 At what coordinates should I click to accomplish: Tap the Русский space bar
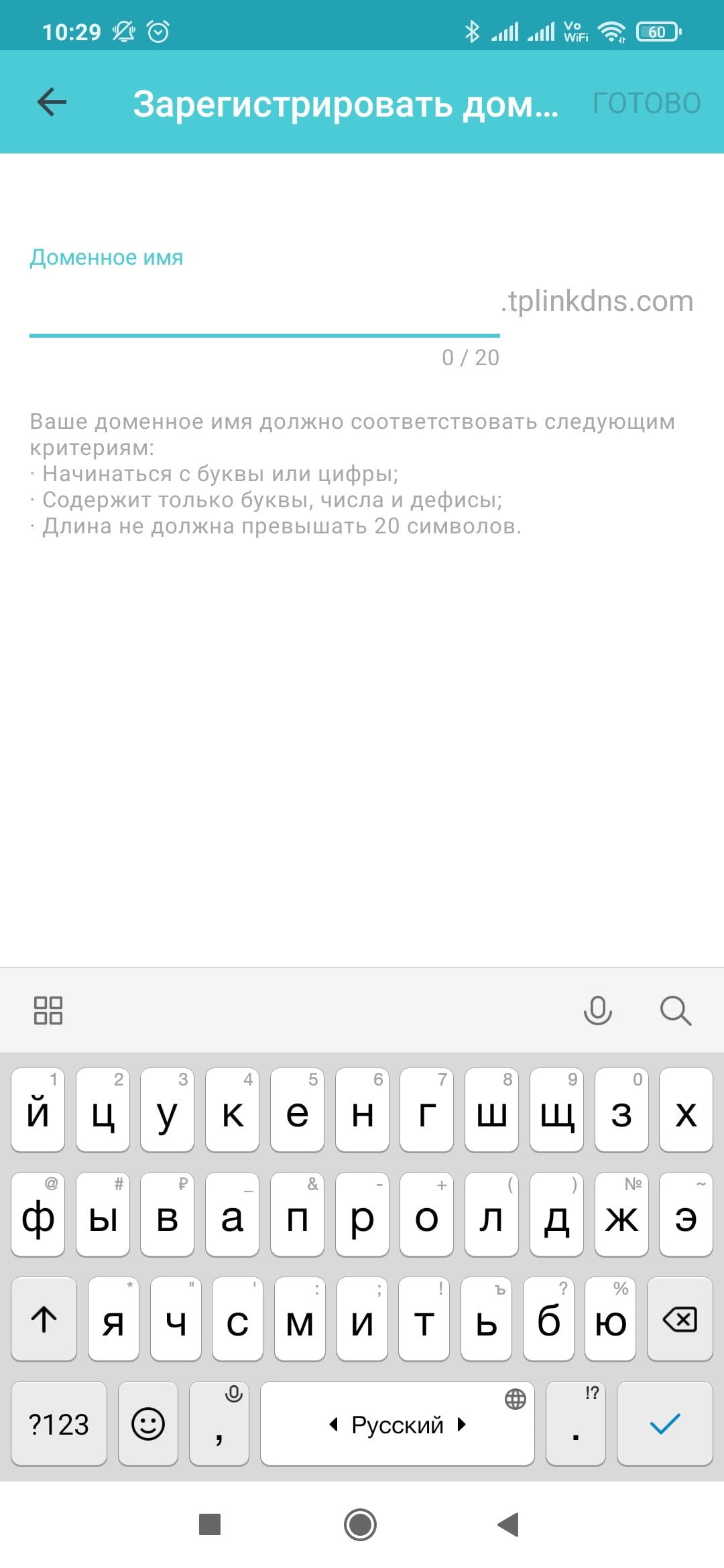[398, 1424]
